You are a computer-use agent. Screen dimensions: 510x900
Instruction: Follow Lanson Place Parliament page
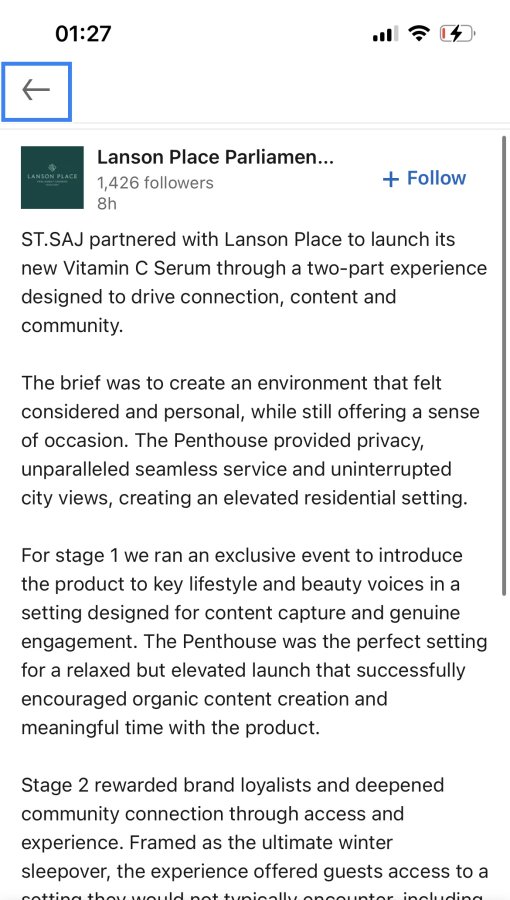click(x=424, y=178)
